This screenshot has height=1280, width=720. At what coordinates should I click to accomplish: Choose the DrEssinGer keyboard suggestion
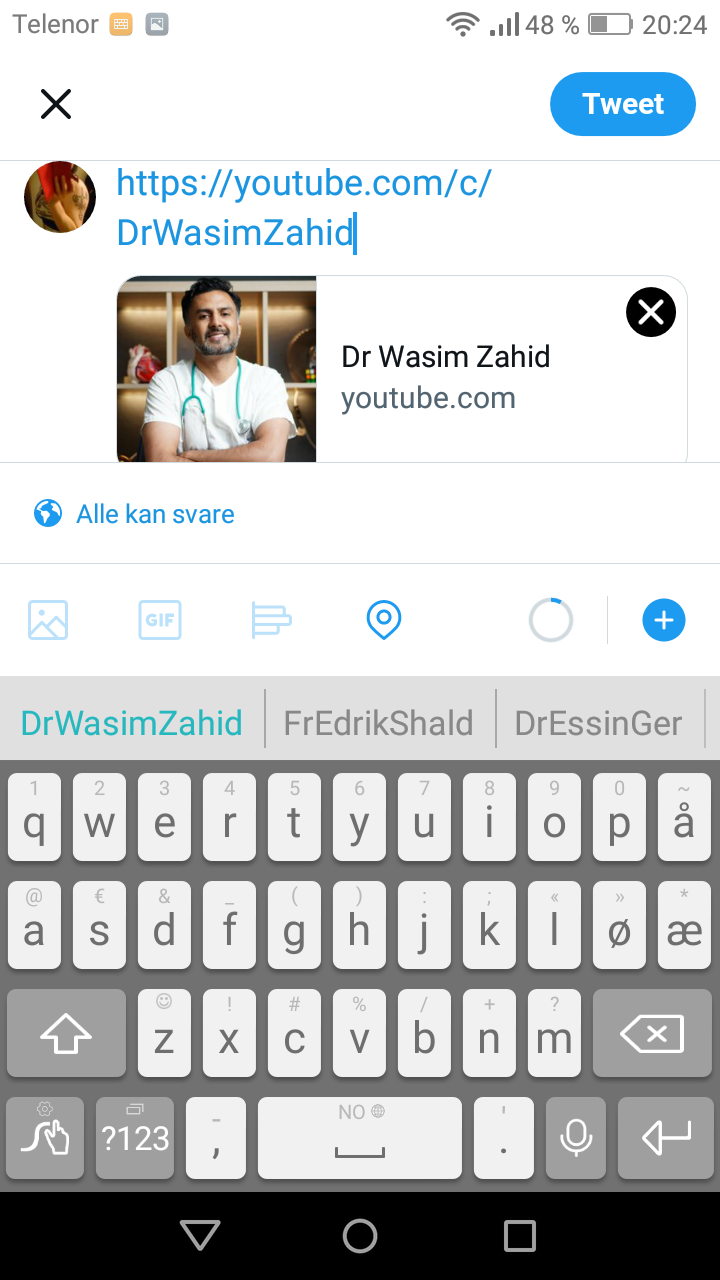click(x=598, y=722)
